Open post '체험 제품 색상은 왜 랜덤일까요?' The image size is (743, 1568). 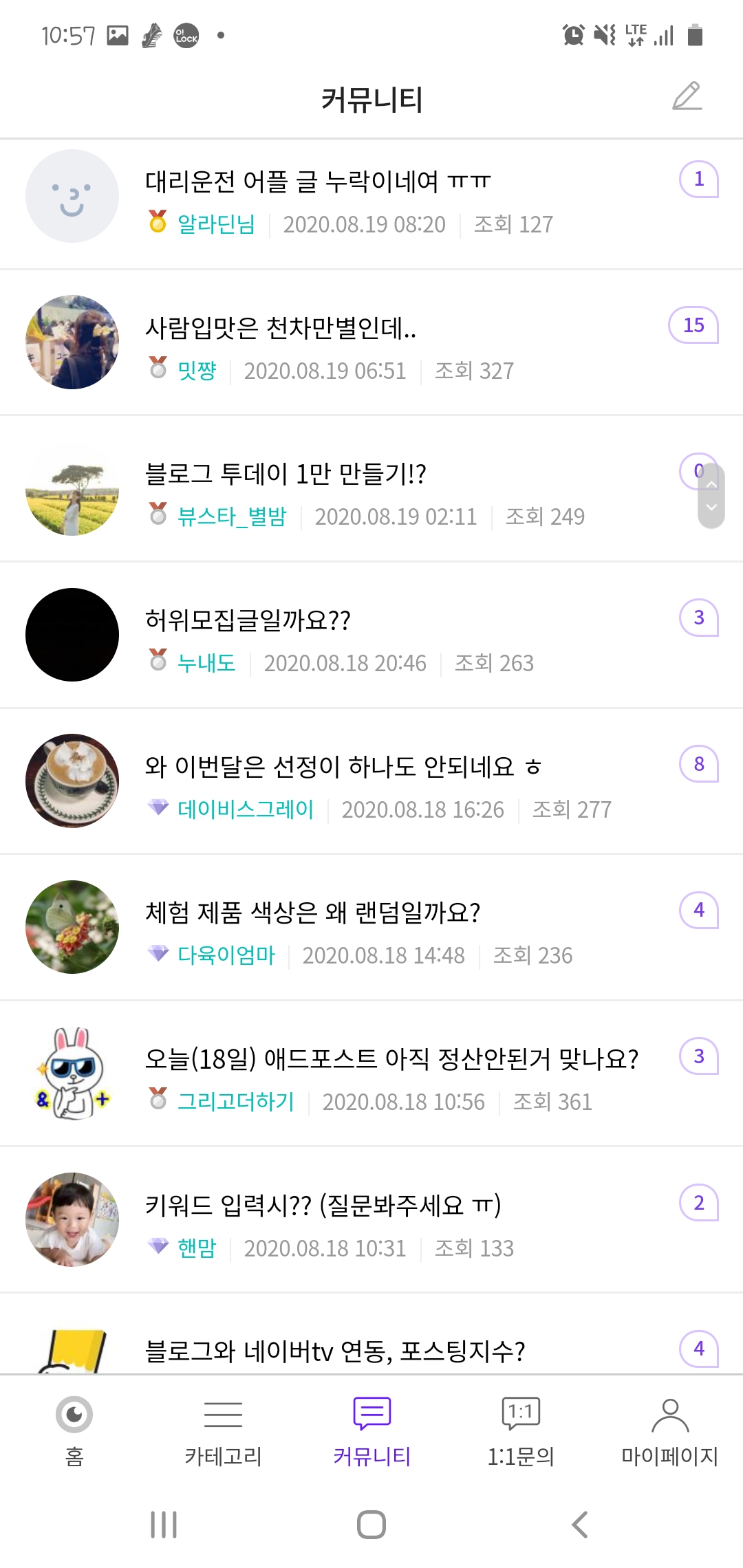312,913
